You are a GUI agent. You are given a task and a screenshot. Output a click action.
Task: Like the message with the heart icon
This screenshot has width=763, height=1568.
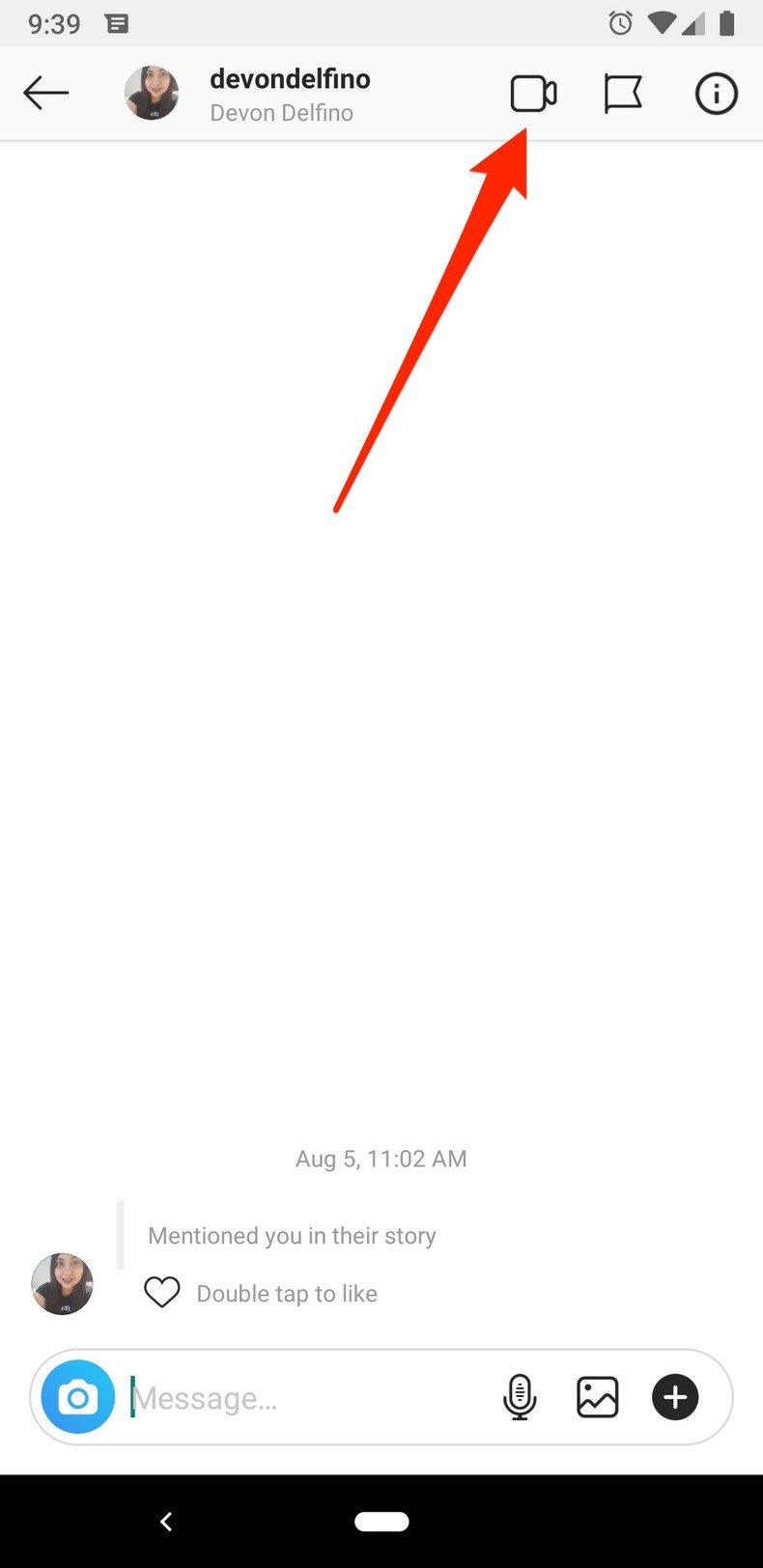click(162, 1292)
